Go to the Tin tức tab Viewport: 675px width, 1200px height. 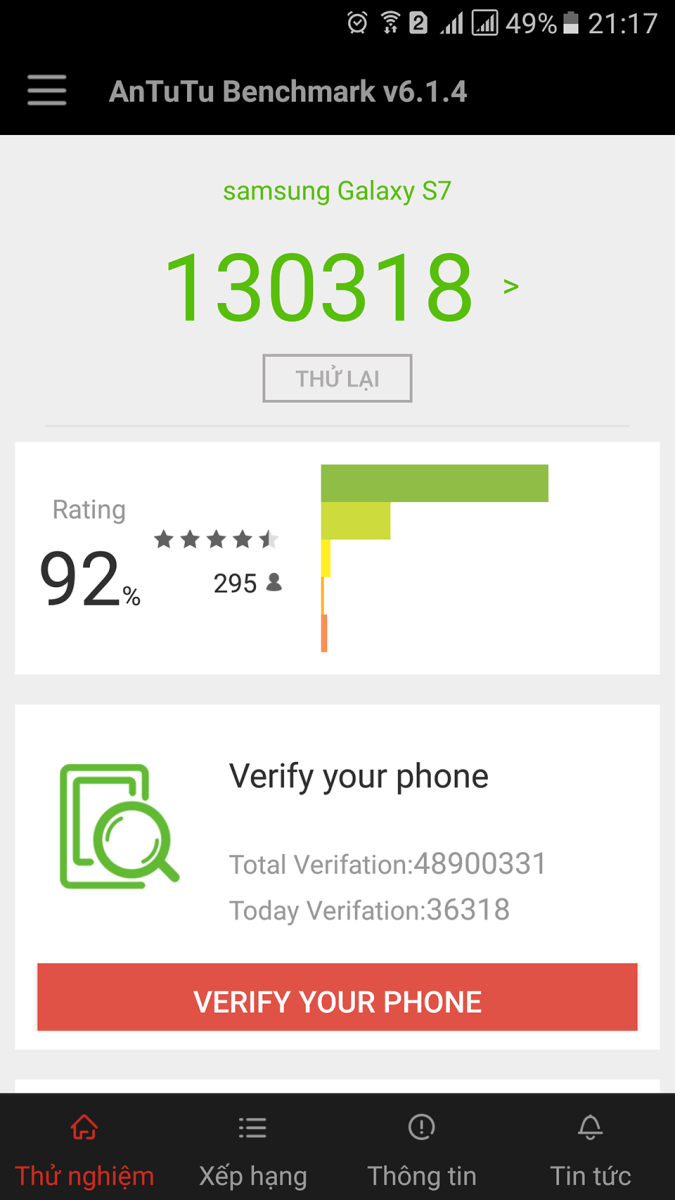590,1150
